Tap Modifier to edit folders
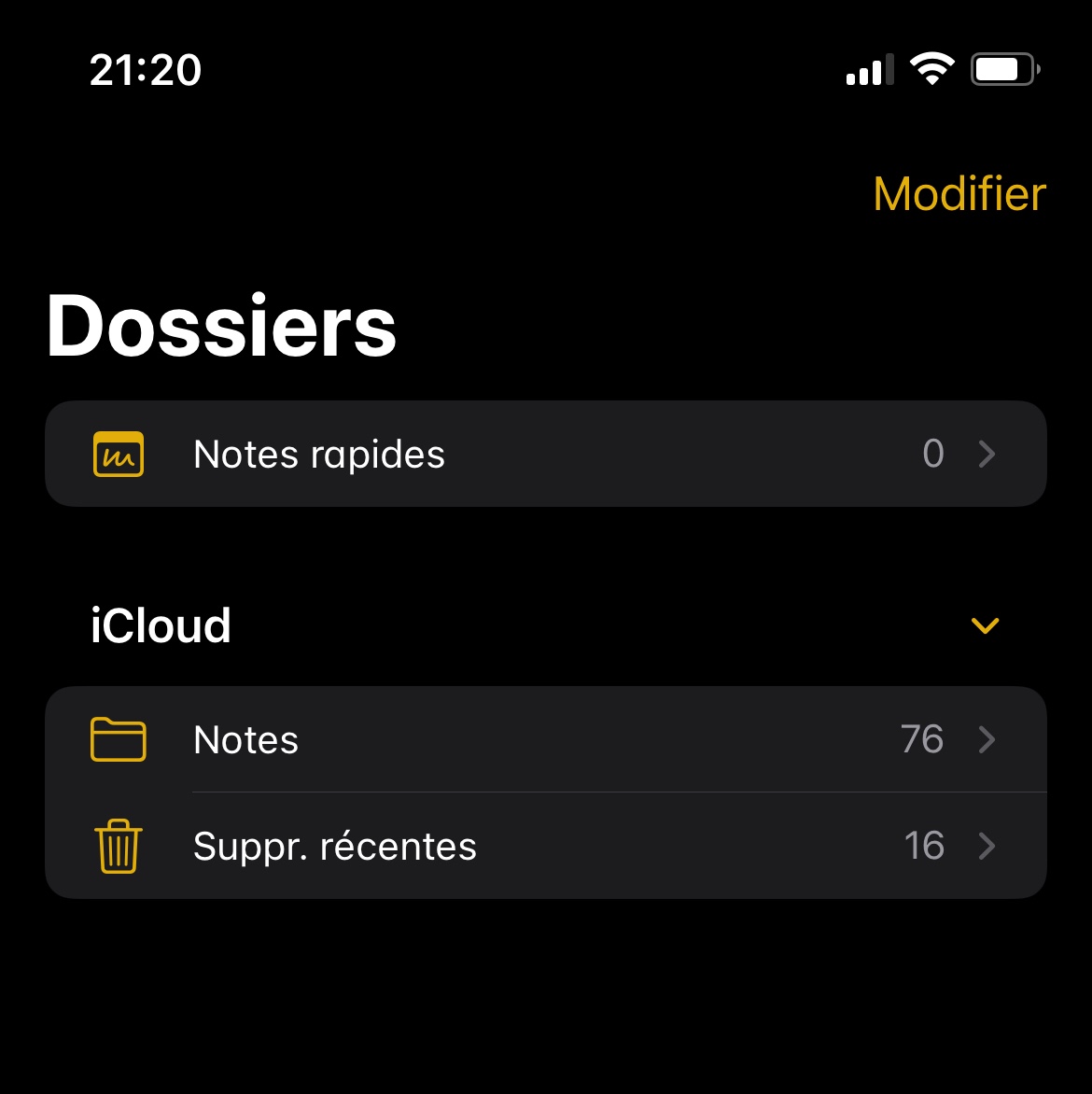 click(x=959, y=194)
